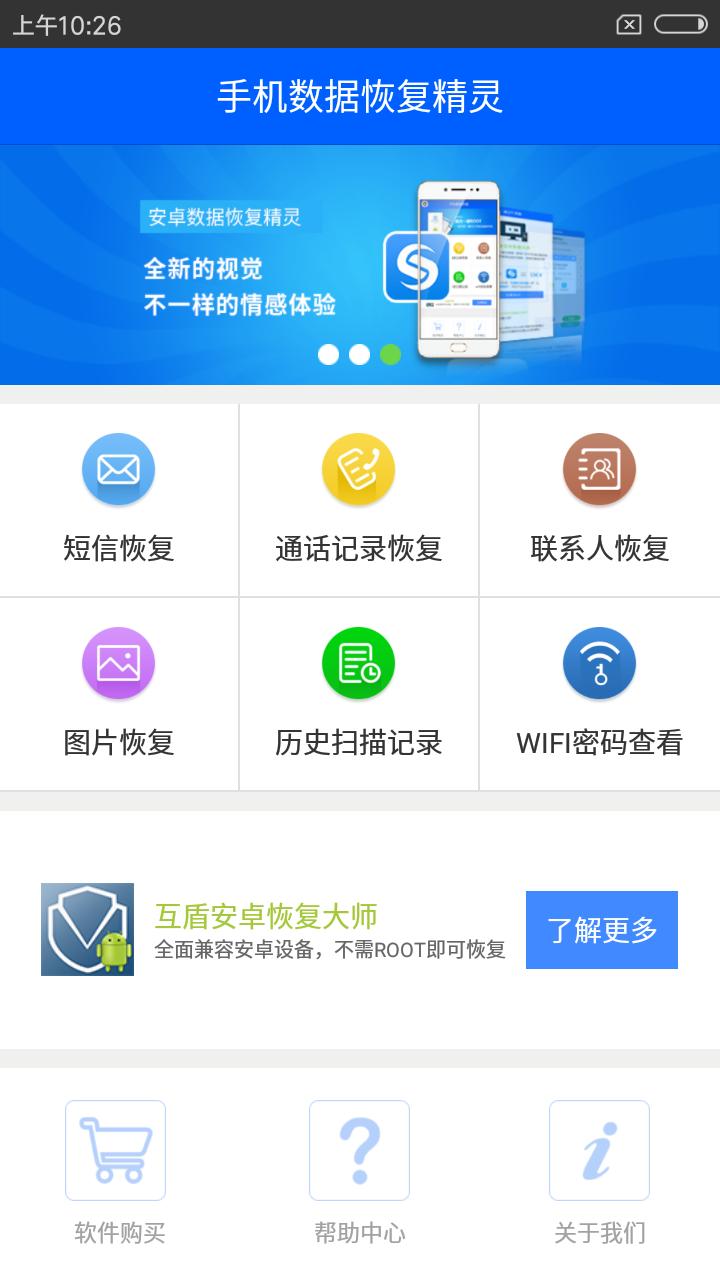Click the 手机数据恢复精灵 title bar
This screenshot has height=1280, width=720.
(x=360, y=96)
